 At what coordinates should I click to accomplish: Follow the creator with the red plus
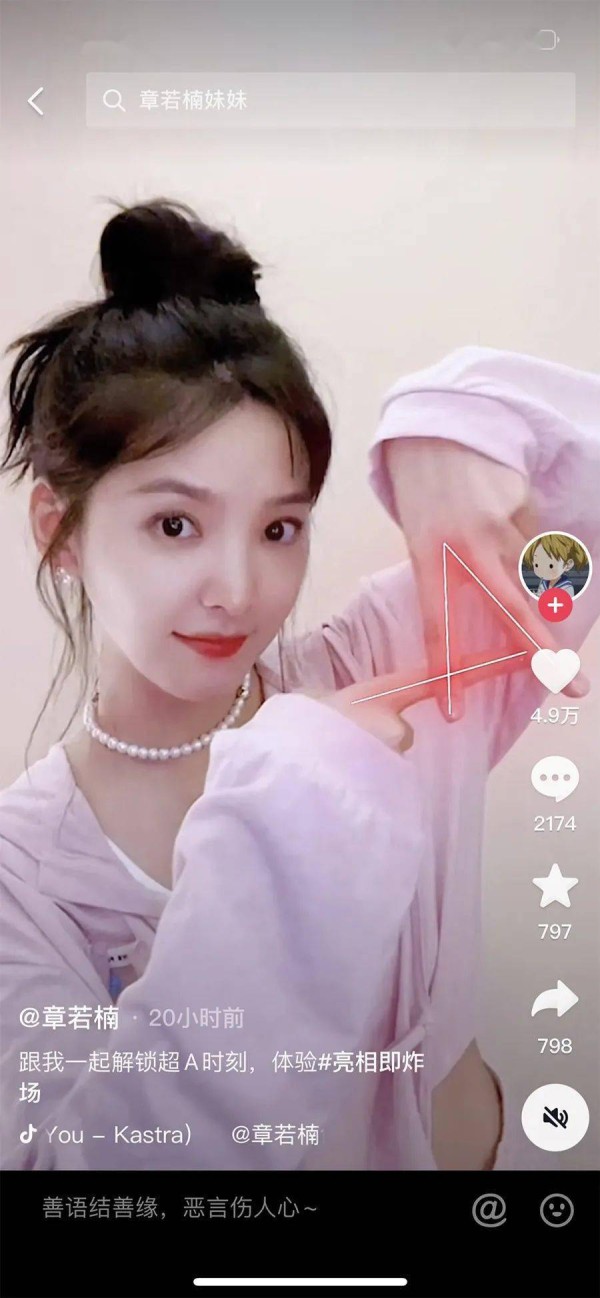pyautogui.click(x=554, y=606)
